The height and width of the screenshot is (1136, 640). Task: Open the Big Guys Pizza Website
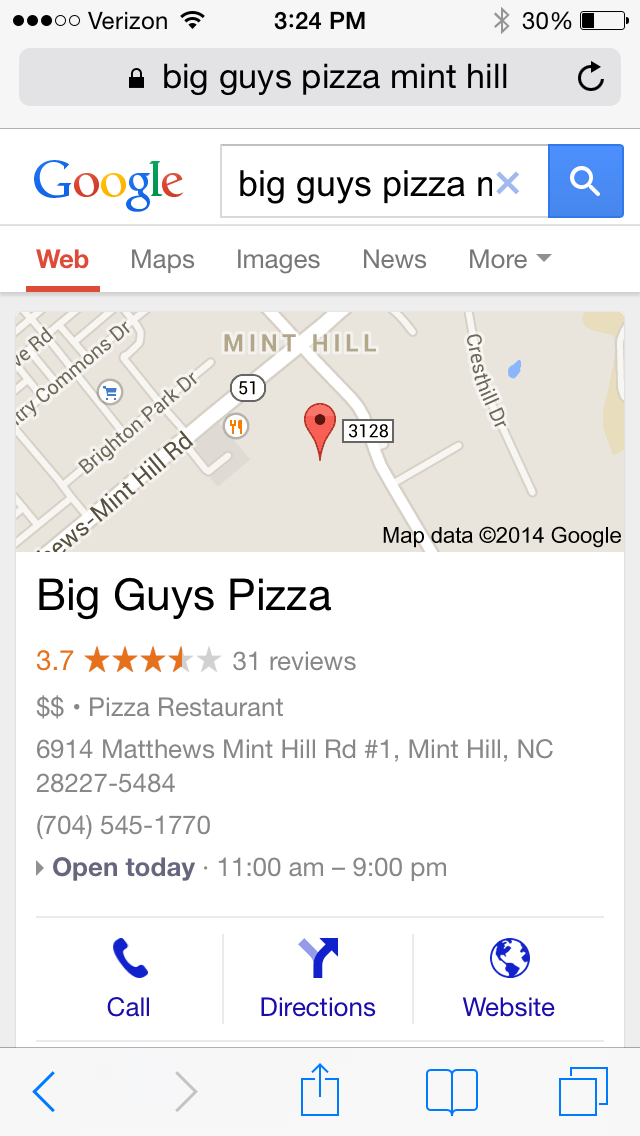pos(509,978)
